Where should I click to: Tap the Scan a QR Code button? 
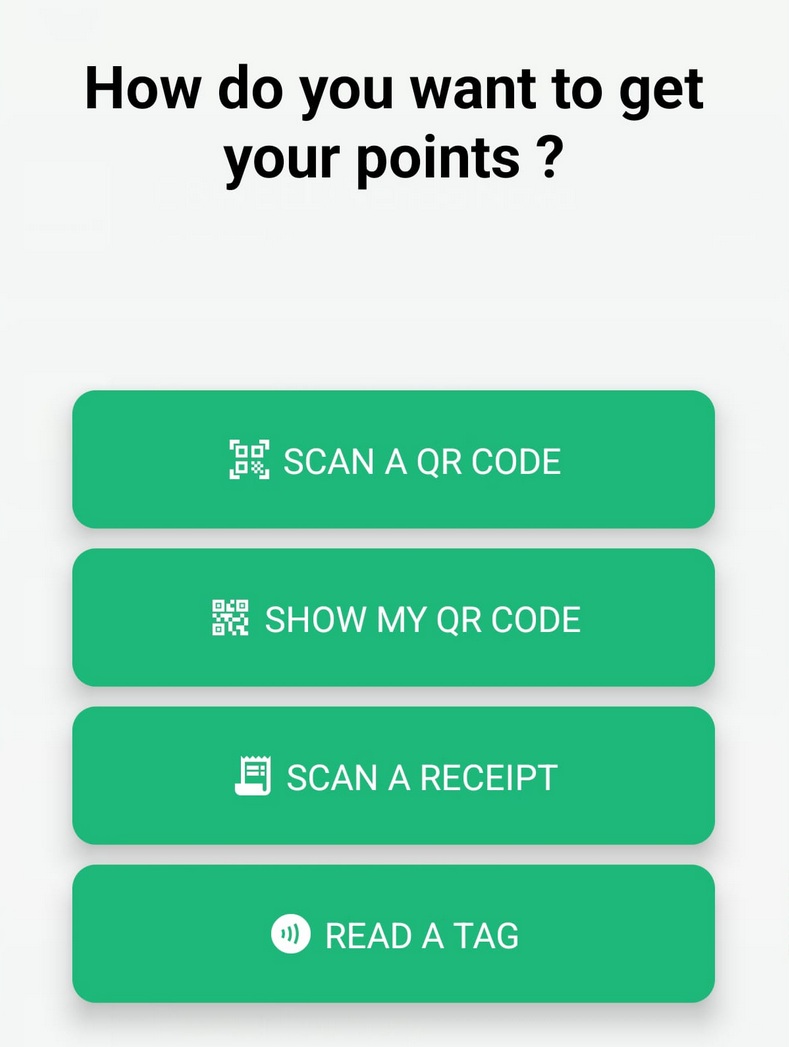[x=393, y=460]
